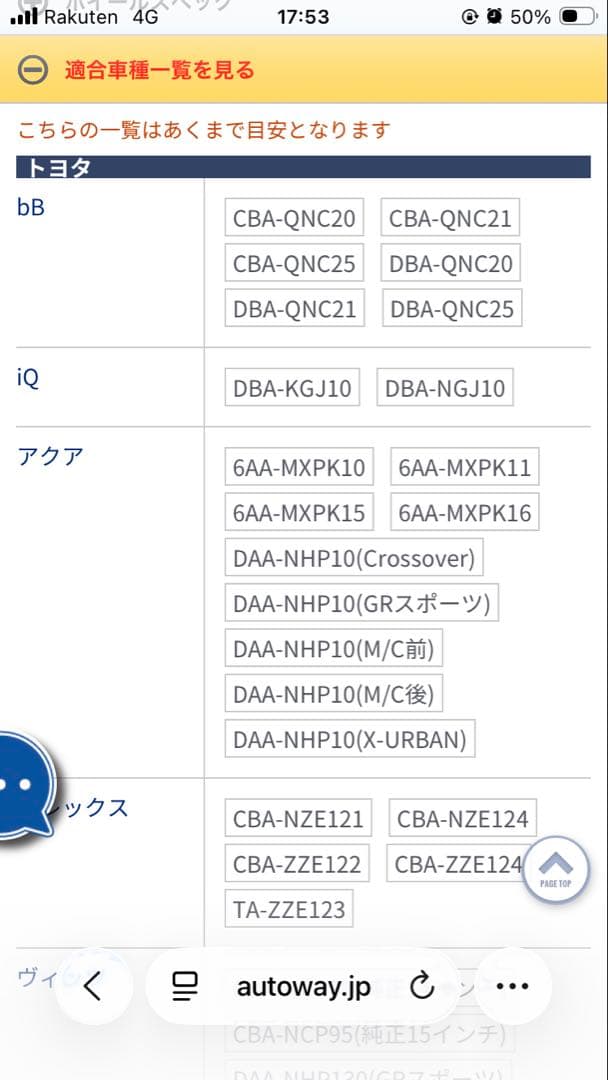Select the 6AA-MXPK16 Aqua chip
The image size is (608, 1080).
coord(464,513)
